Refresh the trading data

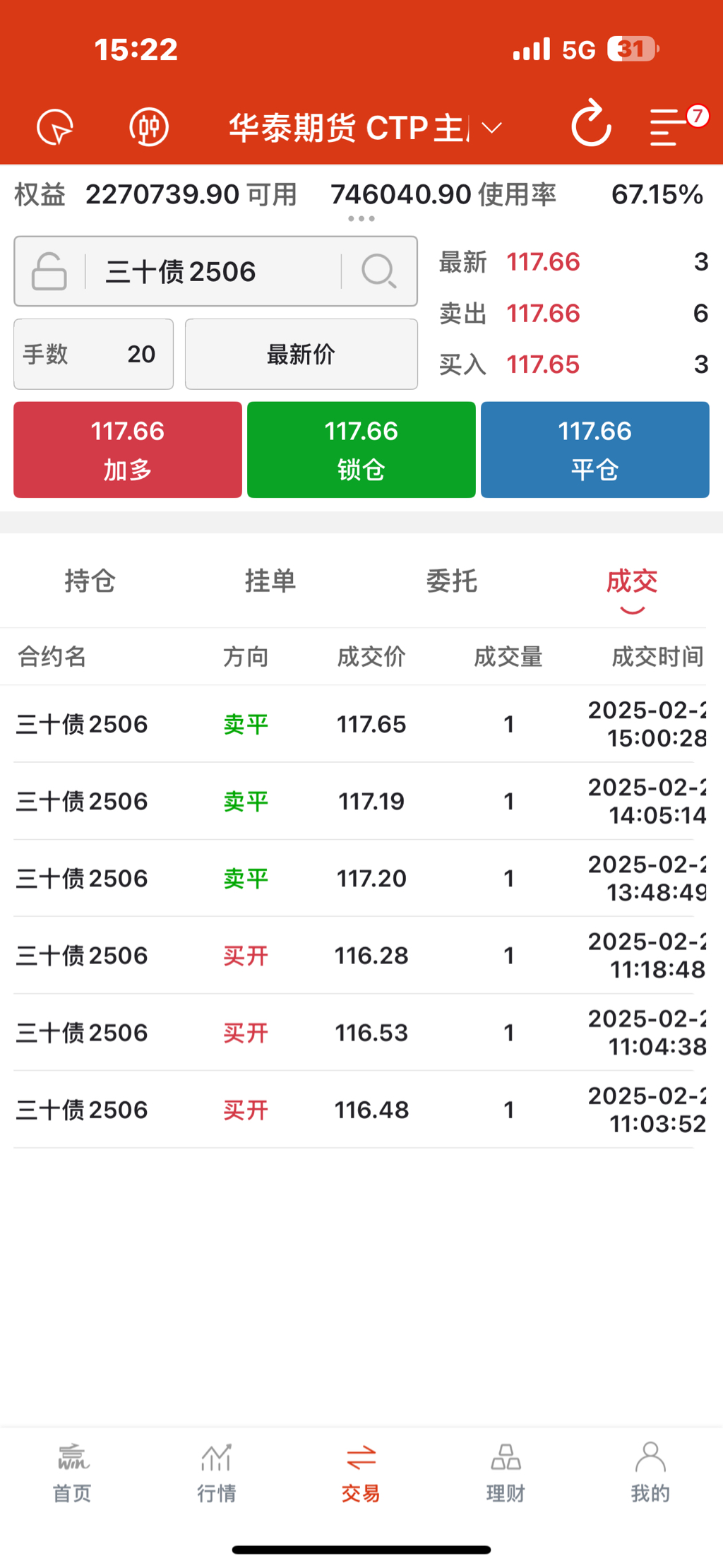click(x=590, y=125)
